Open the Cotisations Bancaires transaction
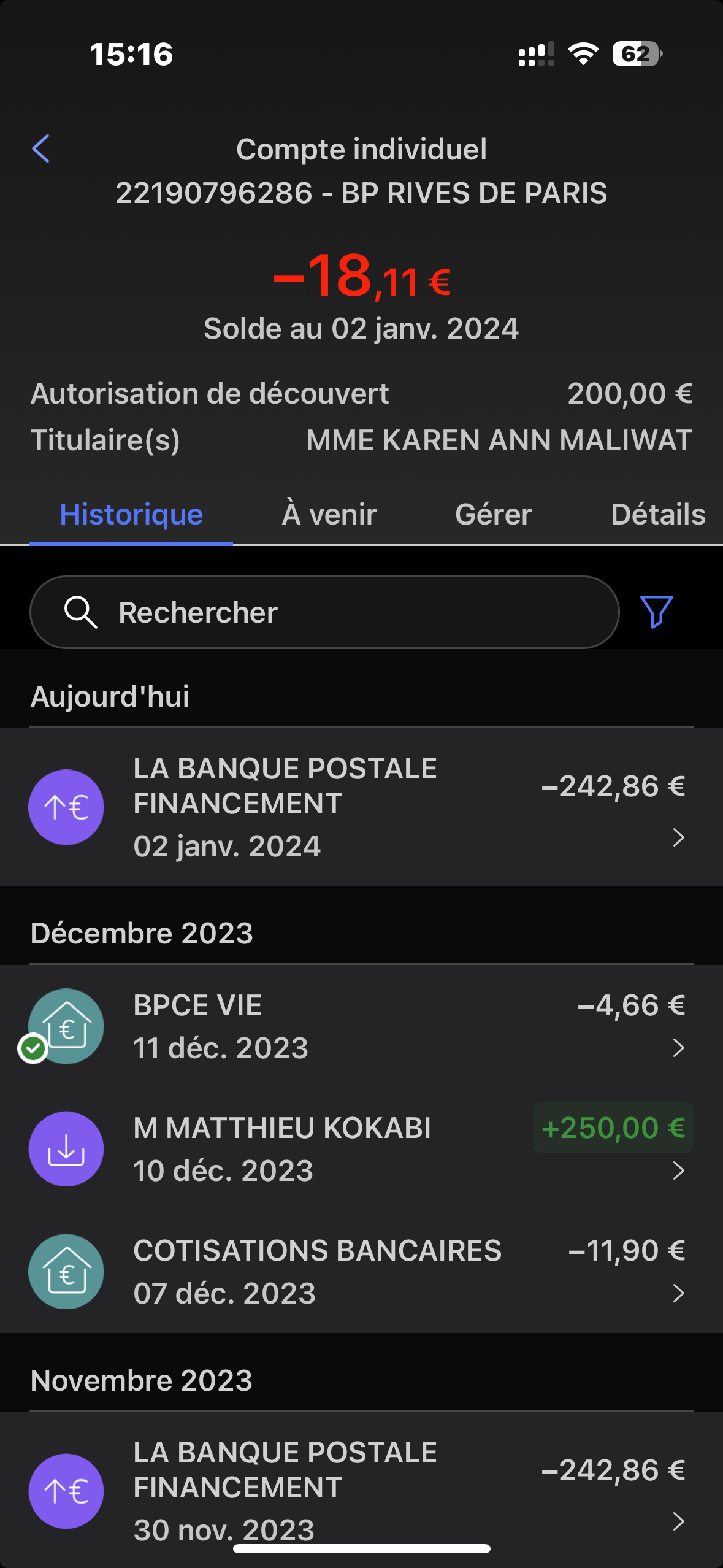 point(361,1271)
